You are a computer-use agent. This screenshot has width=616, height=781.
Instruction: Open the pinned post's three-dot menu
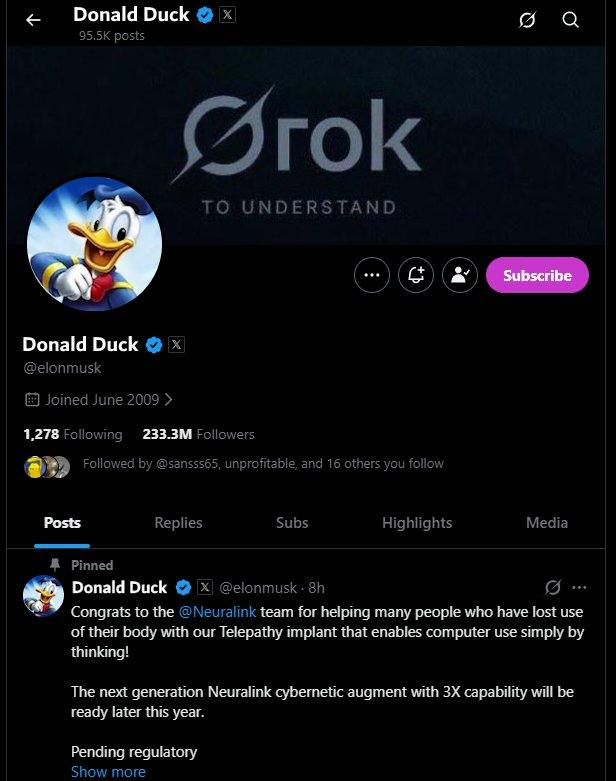(580, 587)
